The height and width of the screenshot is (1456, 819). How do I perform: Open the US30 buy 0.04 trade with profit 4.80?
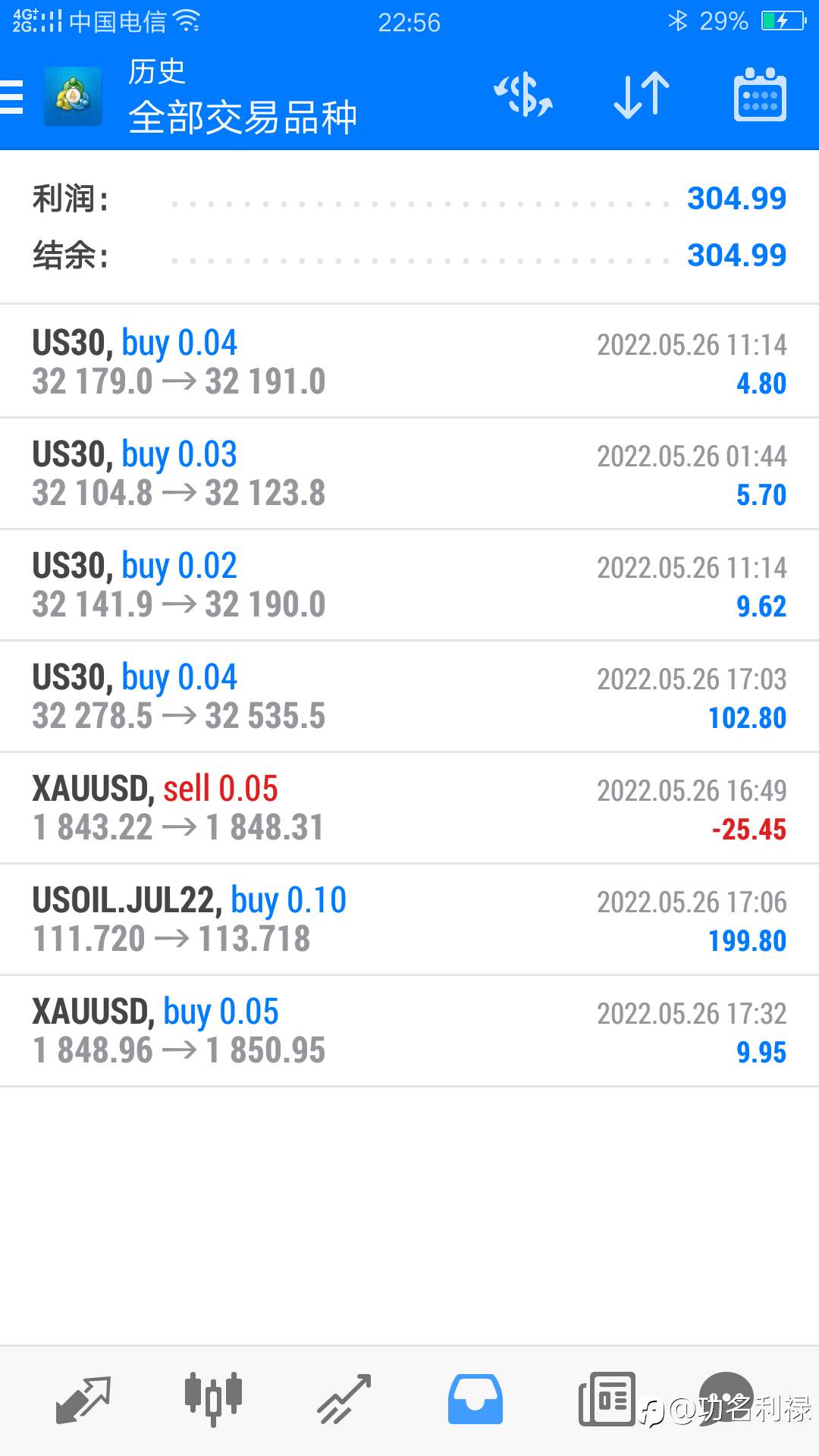point(409,362)
